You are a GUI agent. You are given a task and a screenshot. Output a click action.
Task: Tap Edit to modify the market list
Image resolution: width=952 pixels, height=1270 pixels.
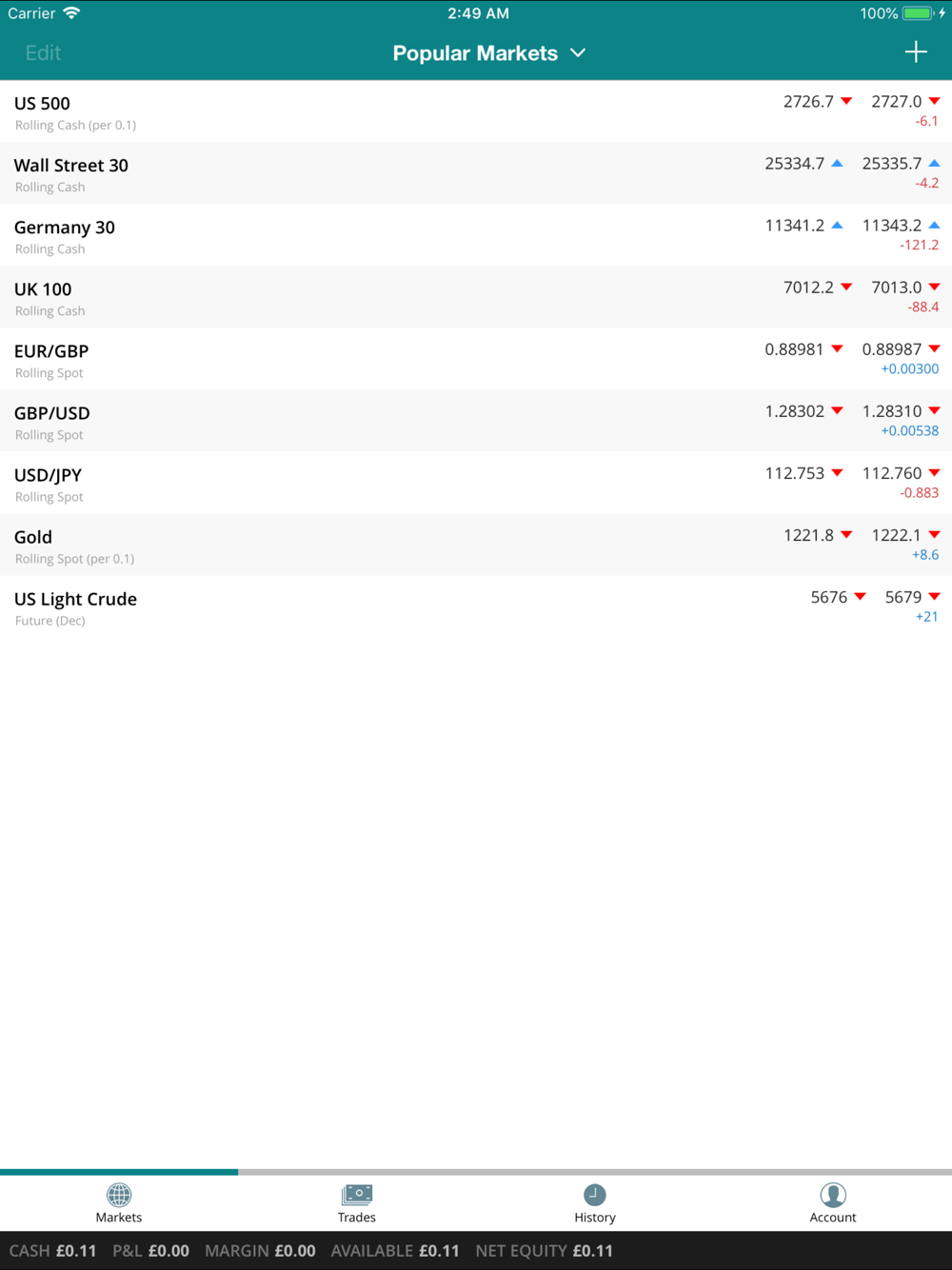pos(43,53)
